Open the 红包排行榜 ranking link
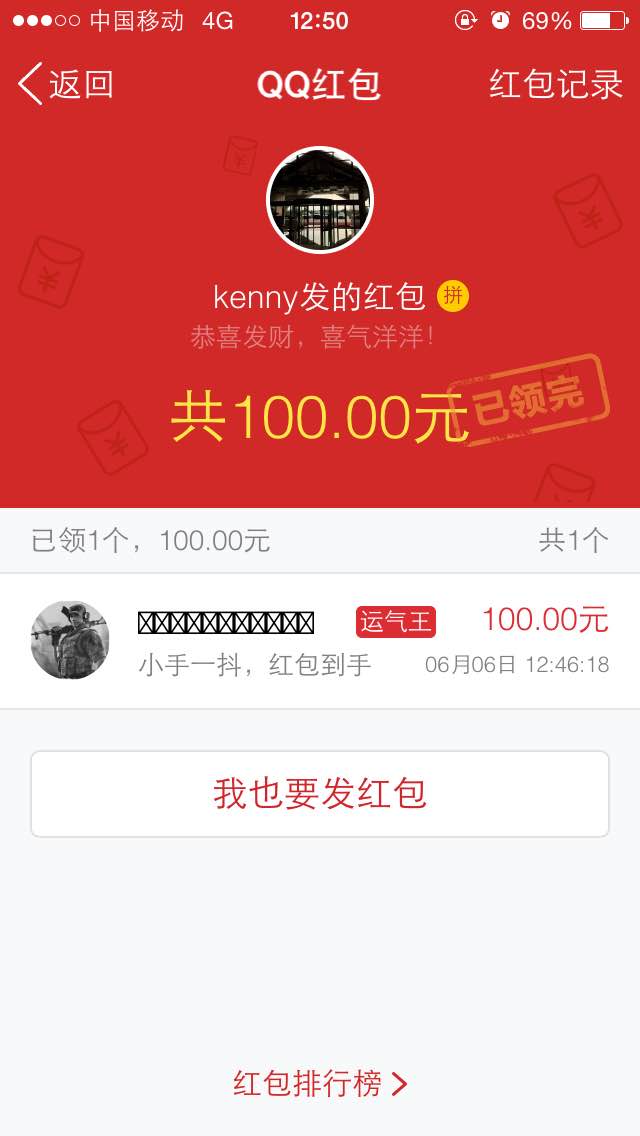 click(320, 1084)
